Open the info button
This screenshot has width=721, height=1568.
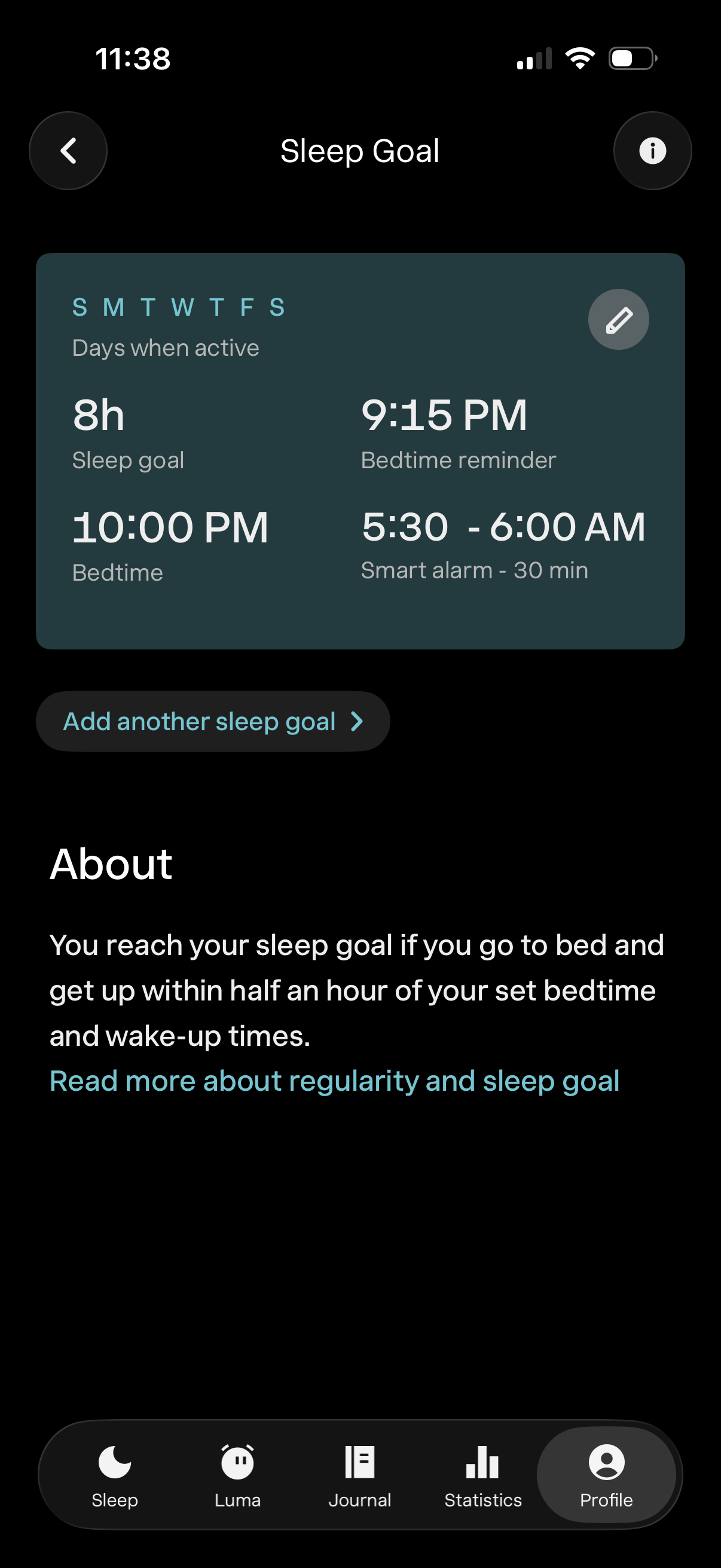(652, 151)
